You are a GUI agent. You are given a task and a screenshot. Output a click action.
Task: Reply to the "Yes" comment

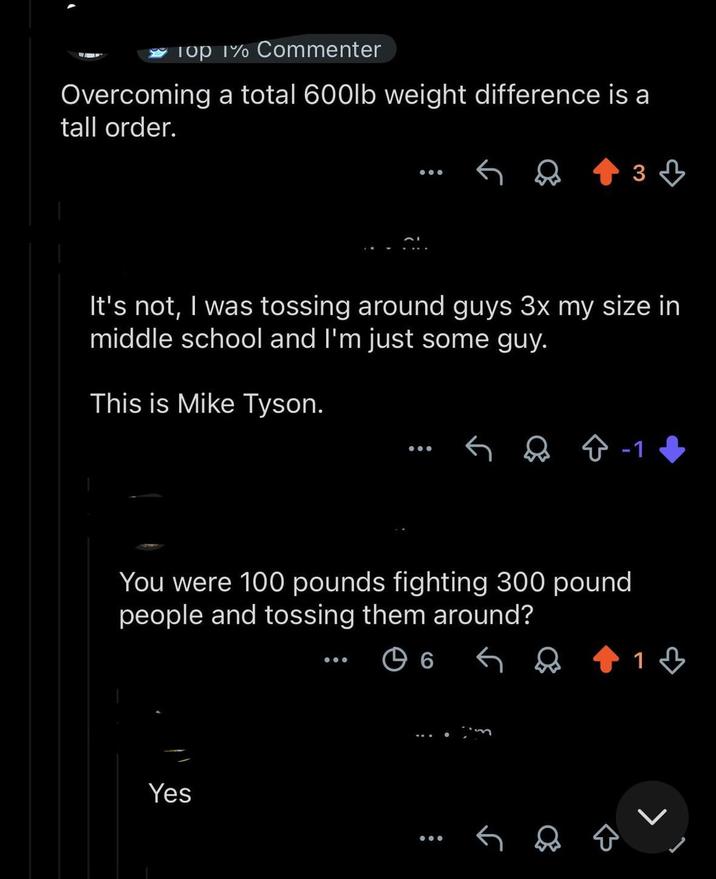point(488,838)
